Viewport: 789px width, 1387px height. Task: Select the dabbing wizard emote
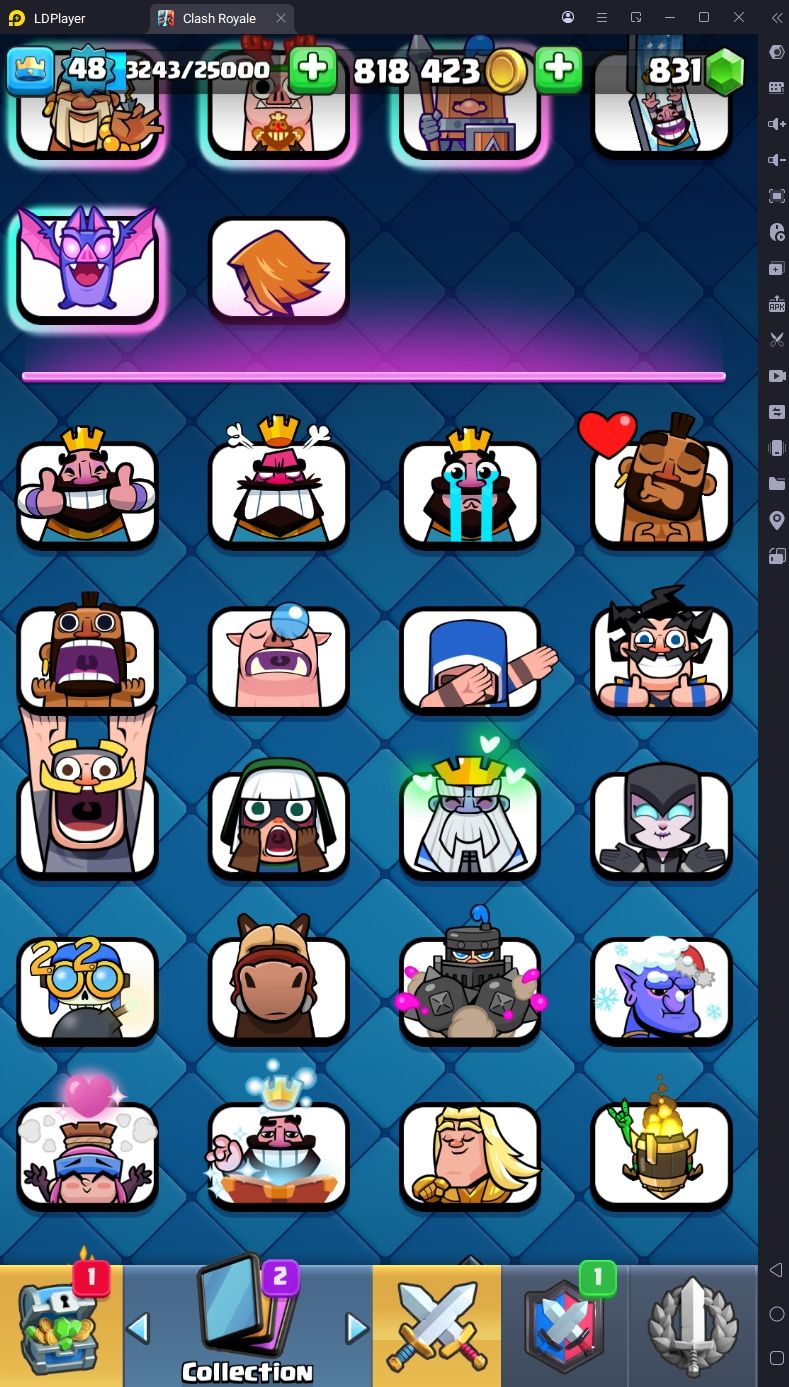click(x=470, y=658)
